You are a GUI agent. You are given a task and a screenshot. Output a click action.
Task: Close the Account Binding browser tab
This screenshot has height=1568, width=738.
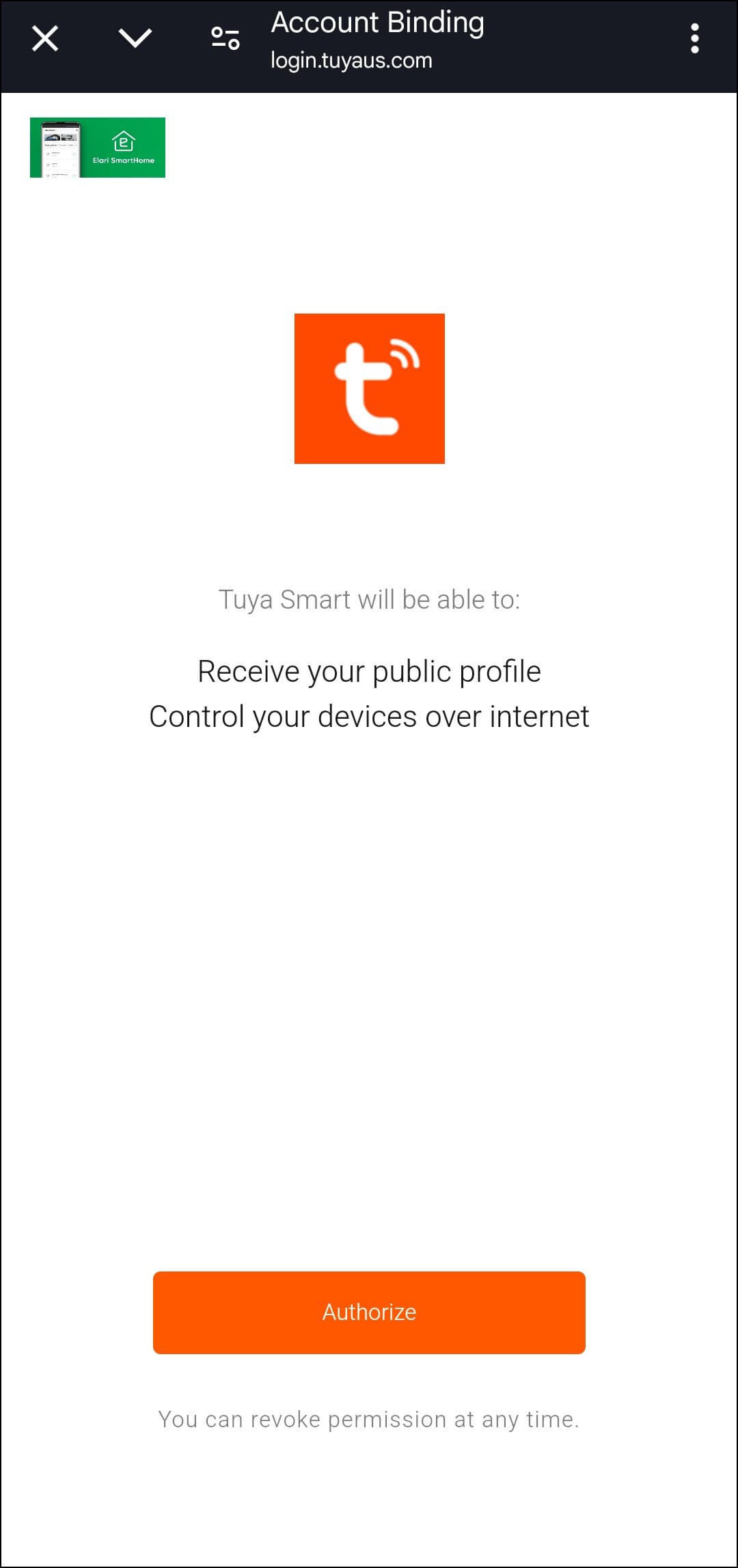(45, 38)
